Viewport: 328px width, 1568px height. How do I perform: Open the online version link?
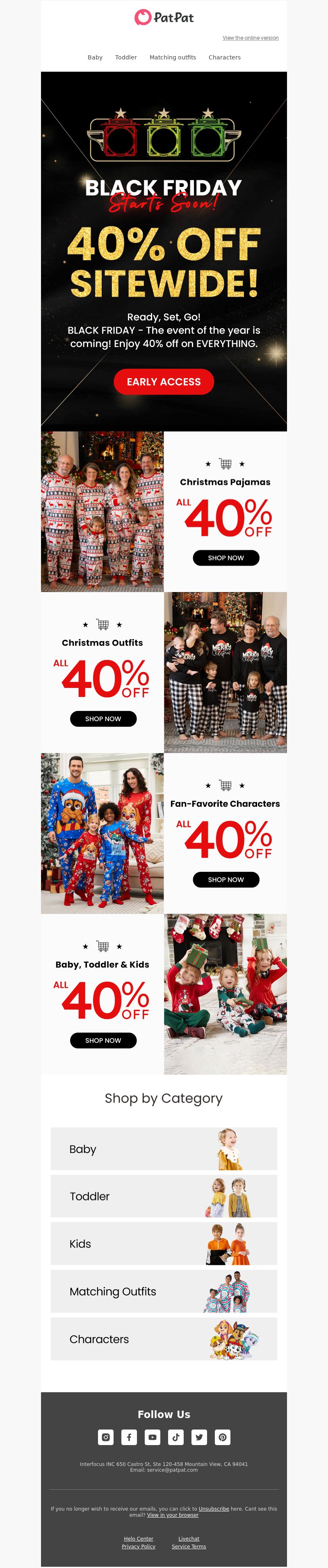point(250,38)
